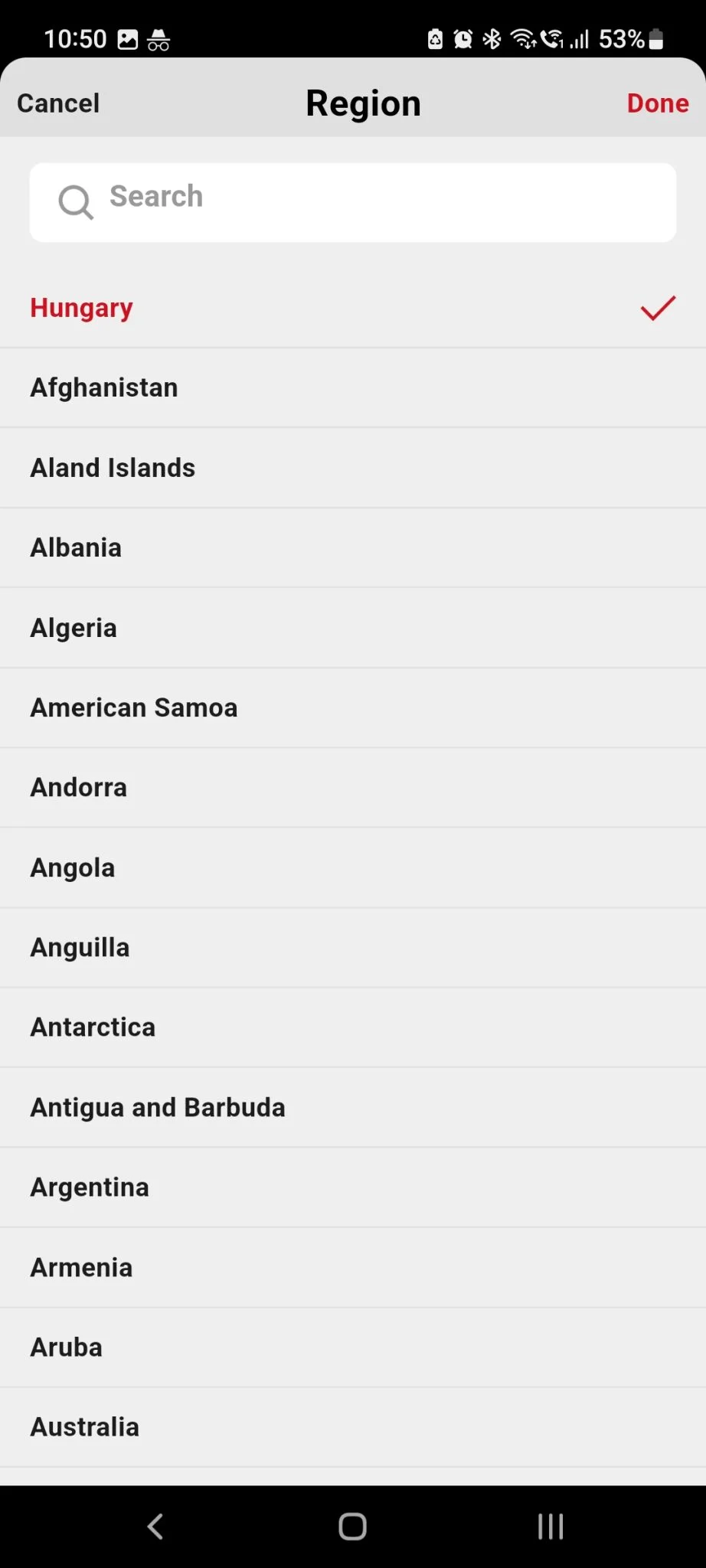Set region to Argentina
The image size is (706, 1568).
pos(90,1187)
